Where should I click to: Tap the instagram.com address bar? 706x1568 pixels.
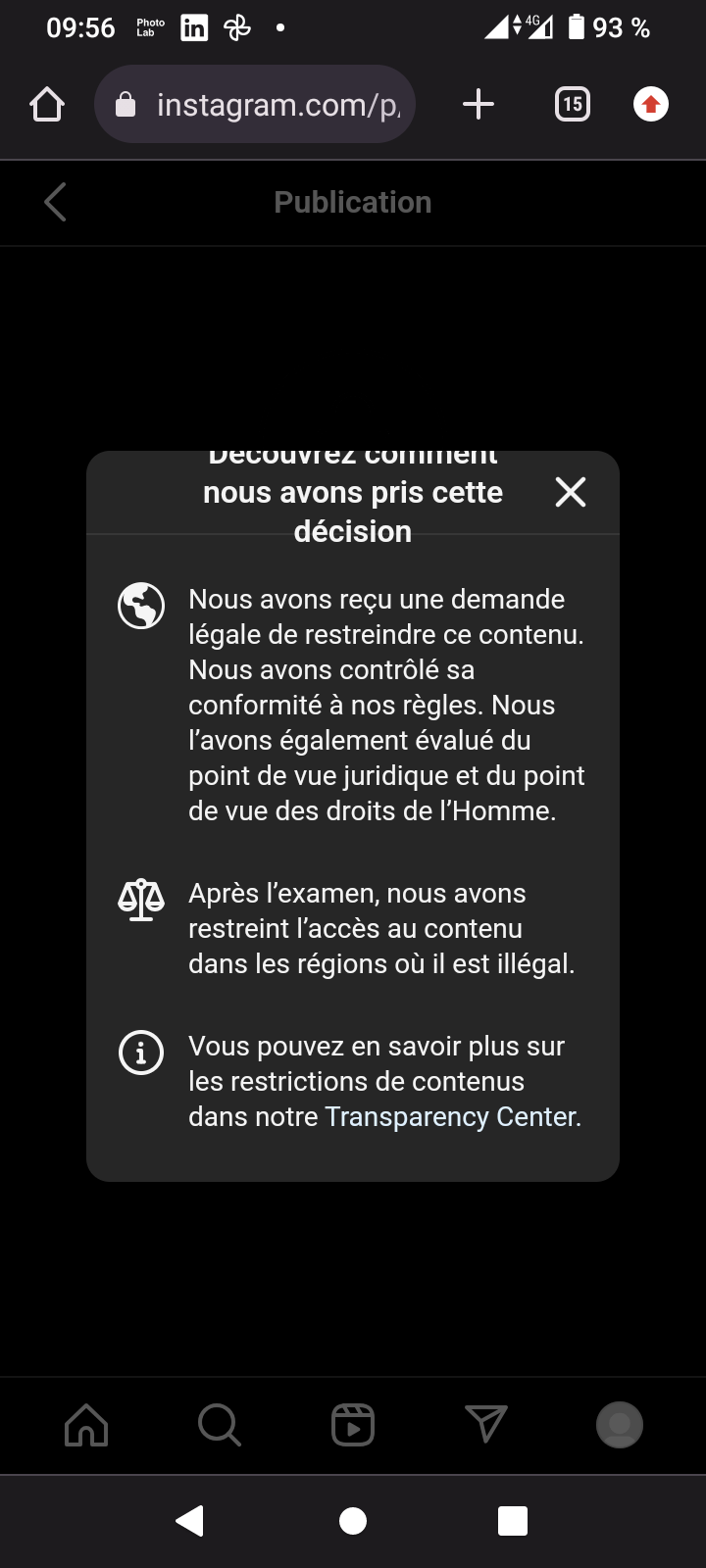pos(255,104)
